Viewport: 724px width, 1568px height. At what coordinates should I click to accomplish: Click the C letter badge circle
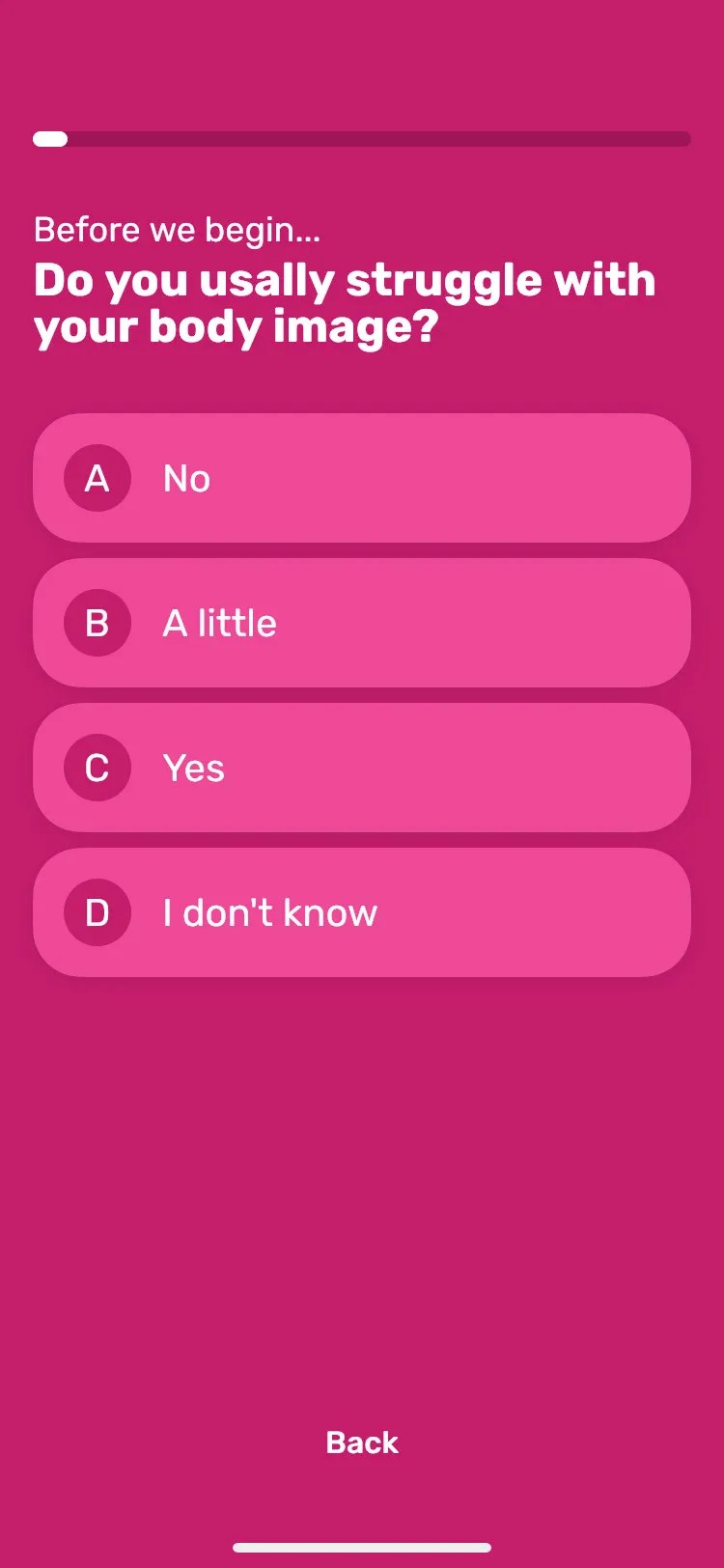[x=97, y=768]
